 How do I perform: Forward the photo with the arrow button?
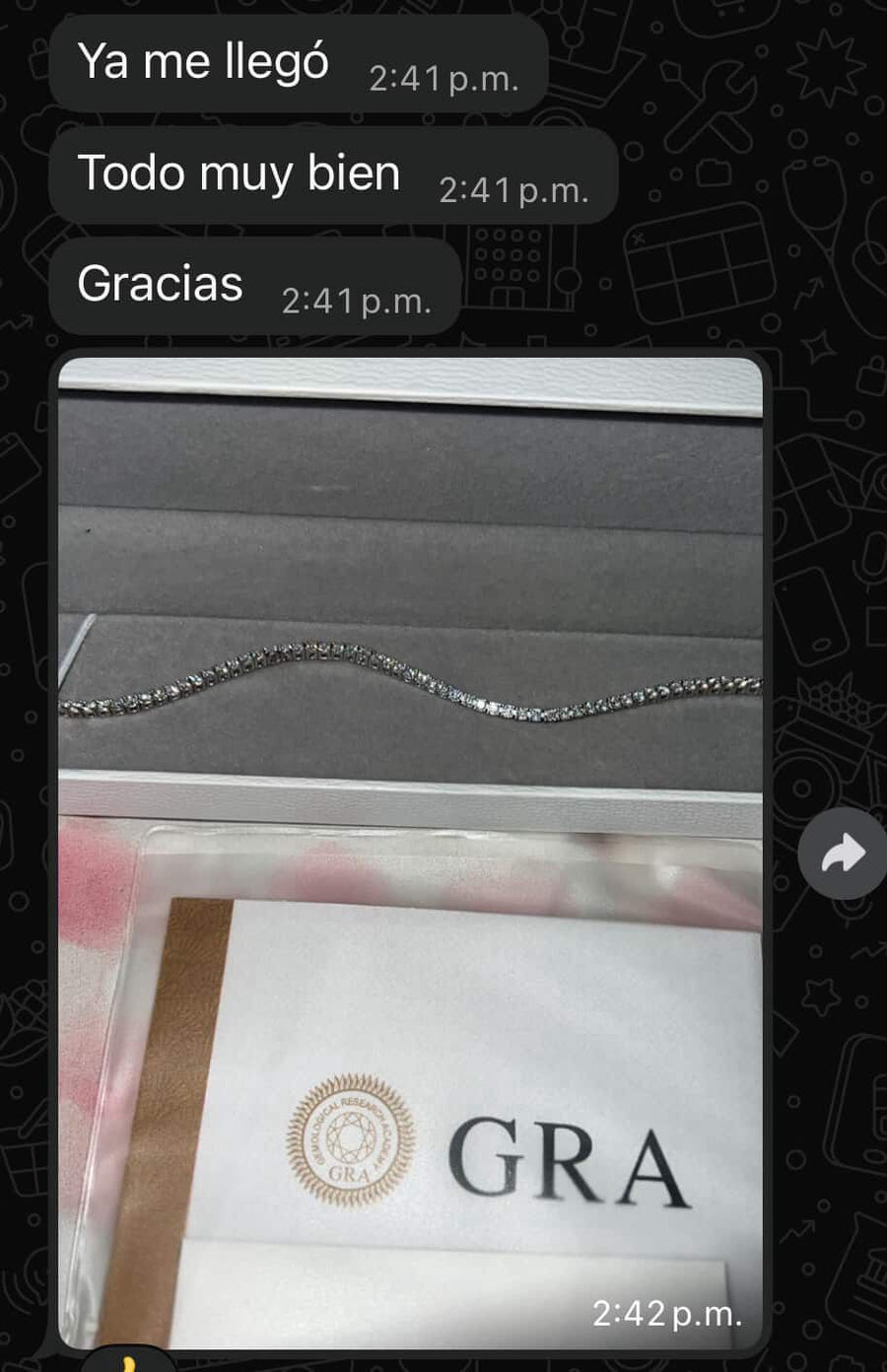(842, 856)
